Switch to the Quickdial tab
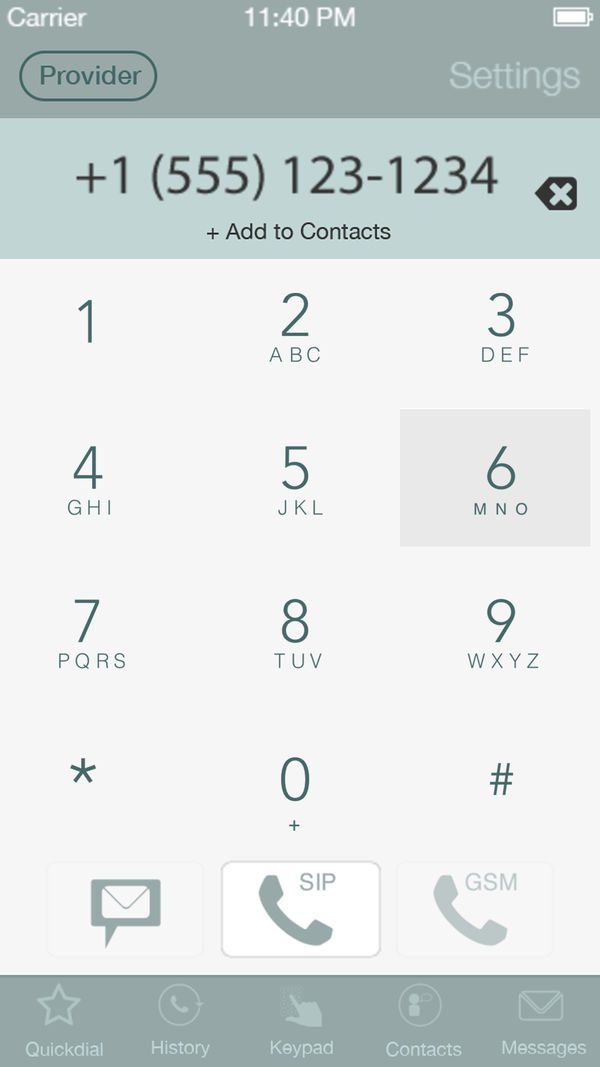 point(59,1021)
